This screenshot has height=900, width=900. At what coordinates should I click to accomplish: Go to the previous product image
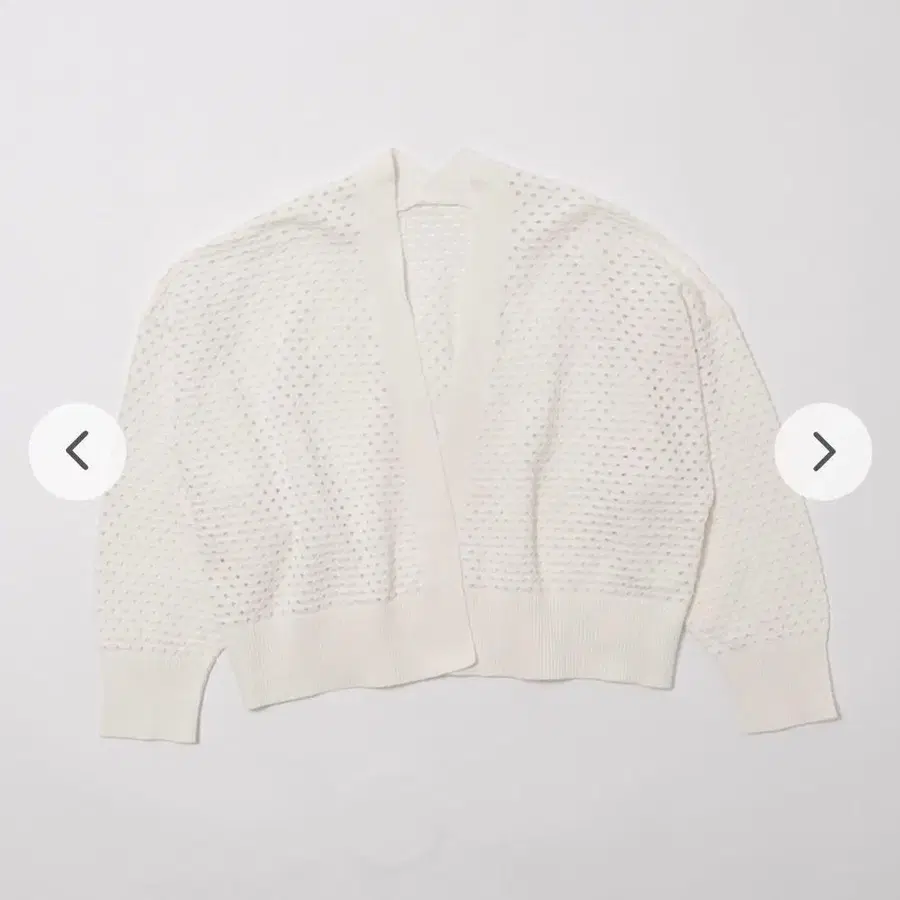coord(77,451)
